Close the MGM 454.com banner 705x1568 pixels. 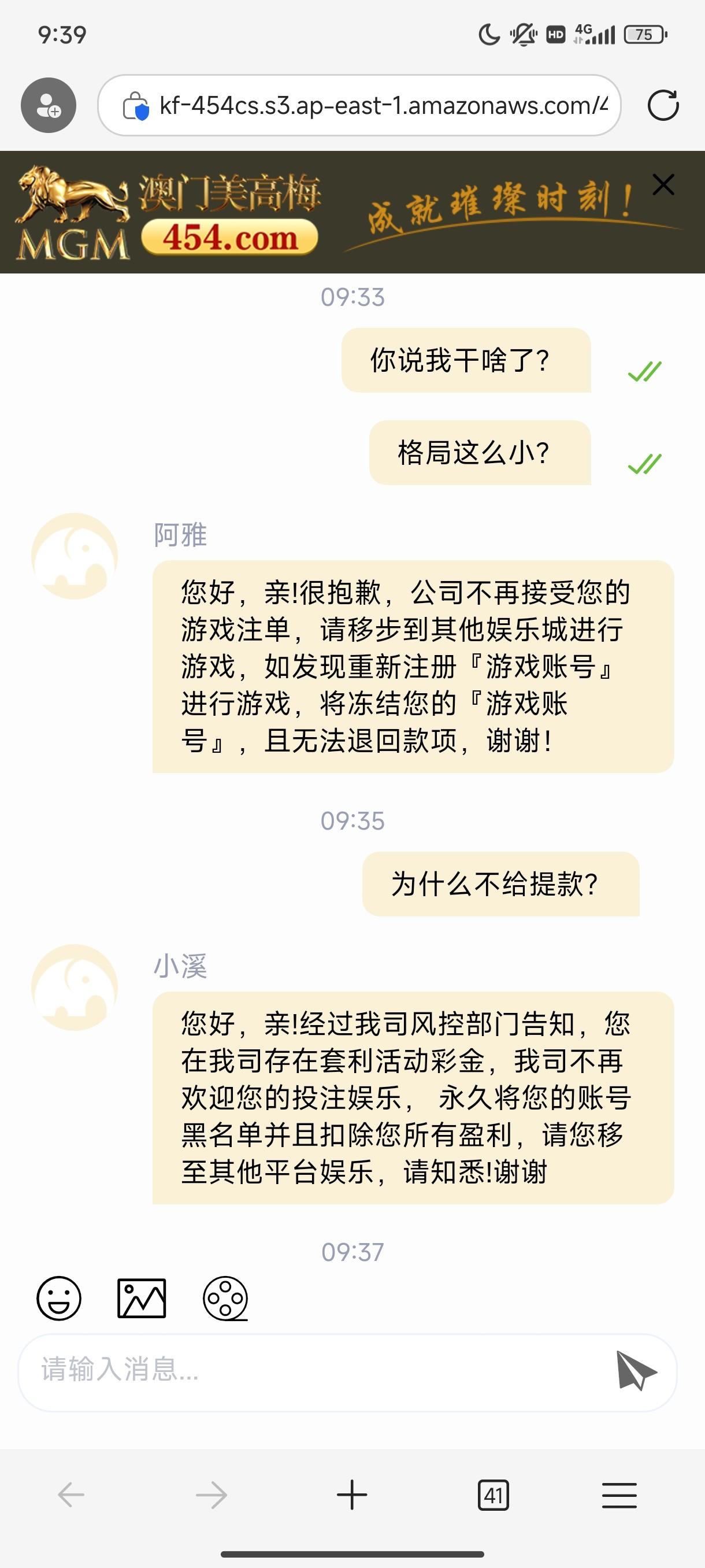[663, 184]
